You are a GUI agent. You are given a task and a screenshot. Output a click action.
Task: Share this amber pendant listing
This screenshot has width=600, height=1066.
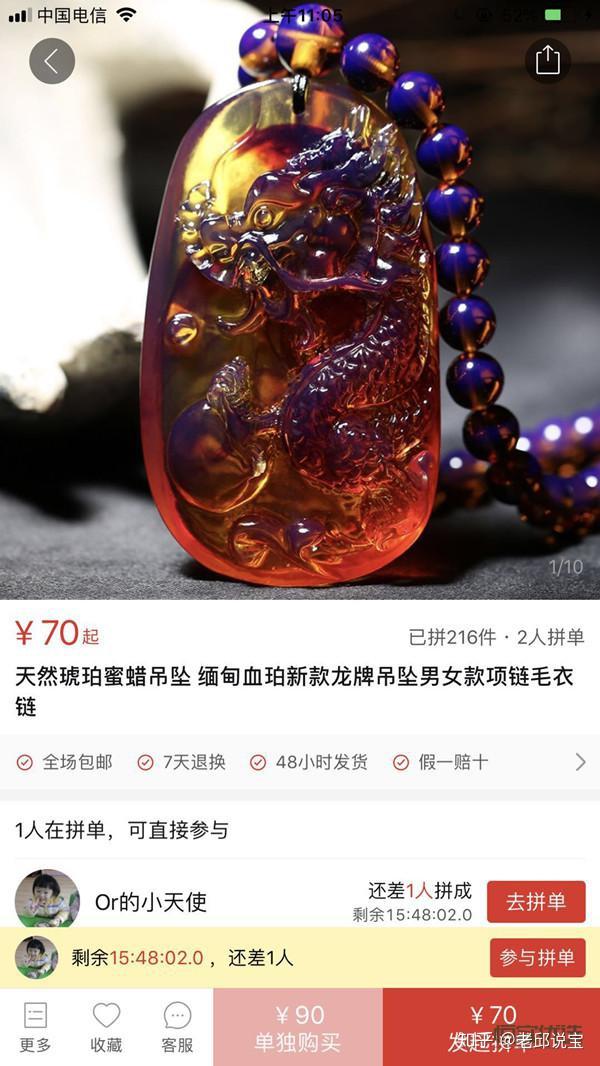547,61
